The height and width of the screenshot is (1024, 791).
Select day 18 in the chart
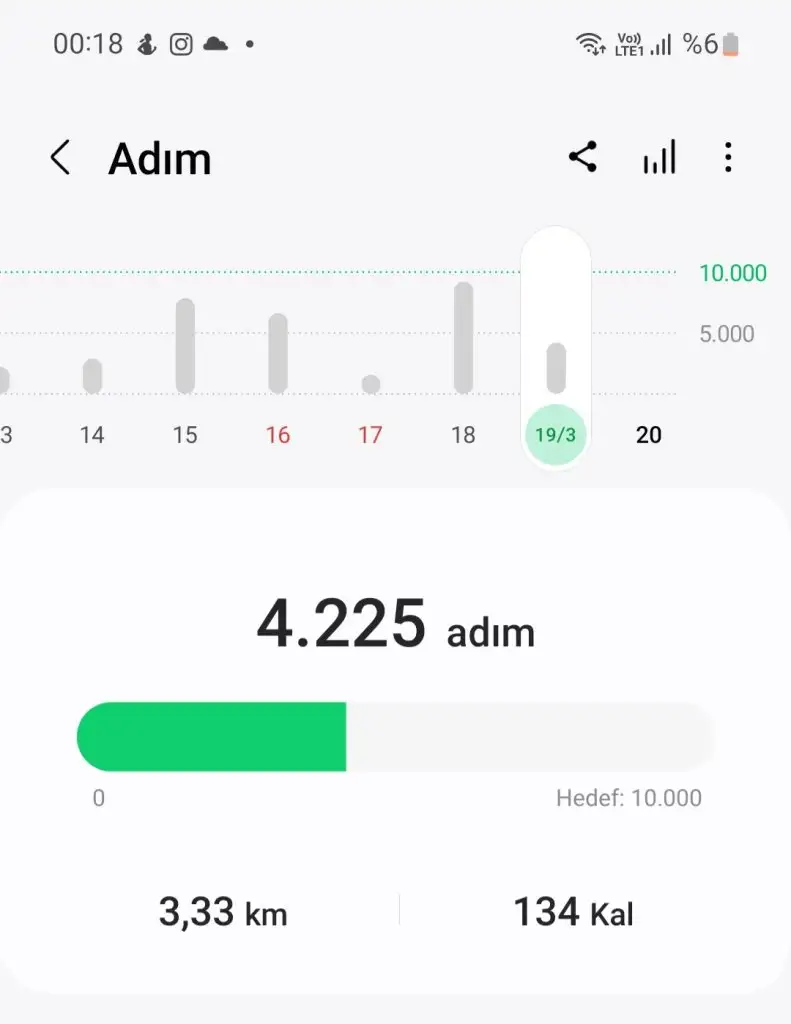click(463, 434)
